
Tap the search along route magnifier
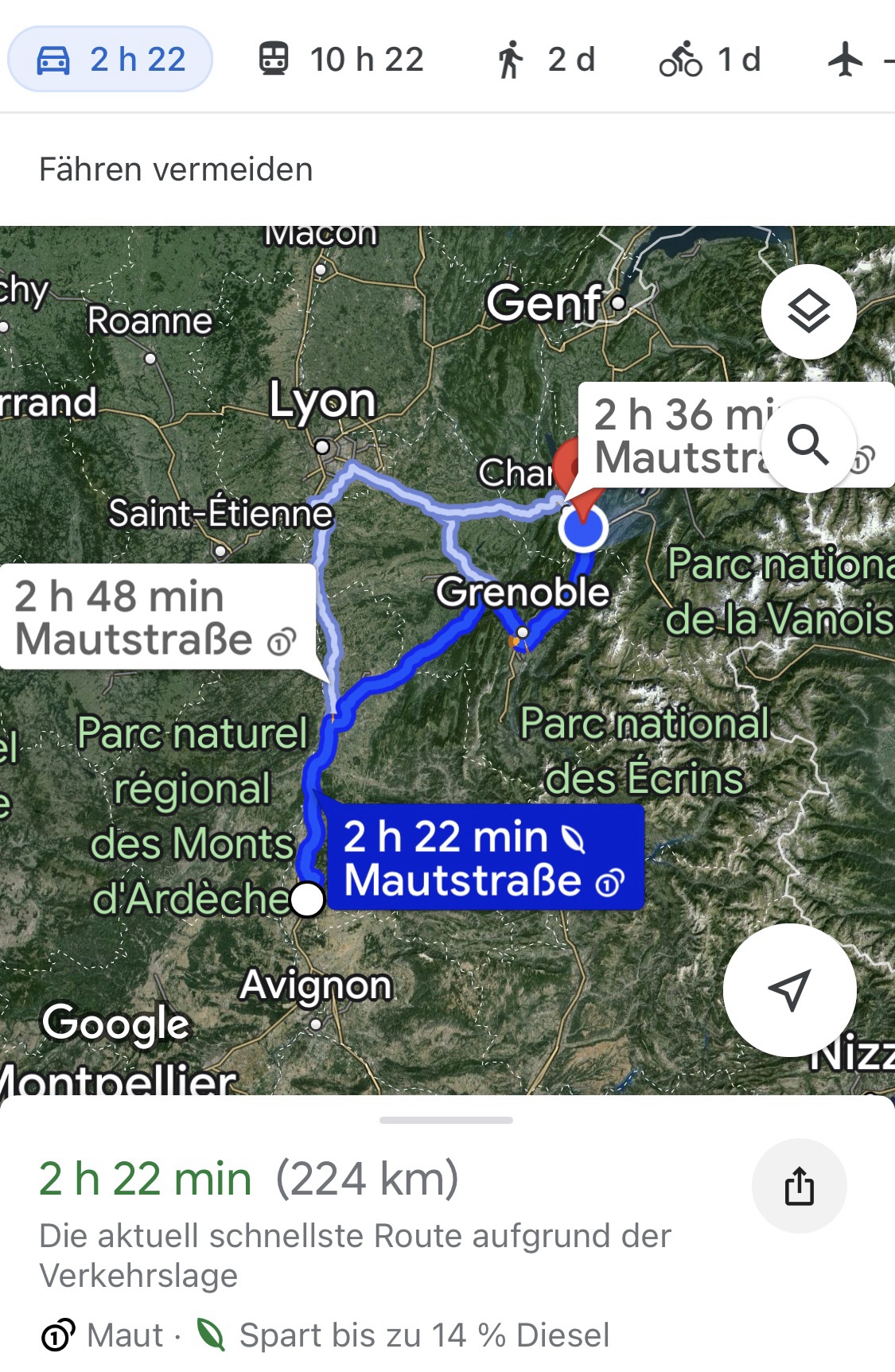coord(808,445)
